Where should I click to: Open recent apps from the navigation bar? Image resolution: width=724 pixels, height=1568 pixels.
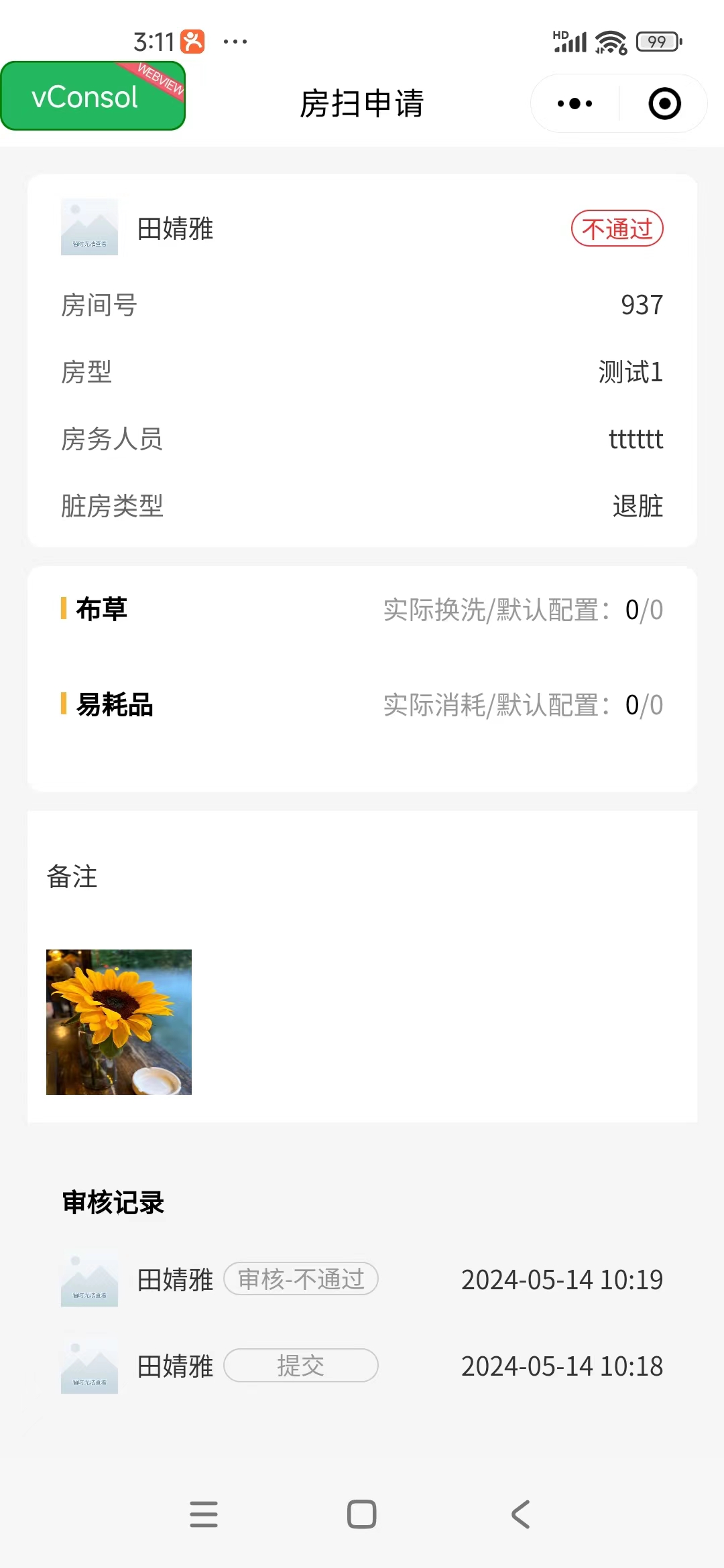pos(204,1514)
